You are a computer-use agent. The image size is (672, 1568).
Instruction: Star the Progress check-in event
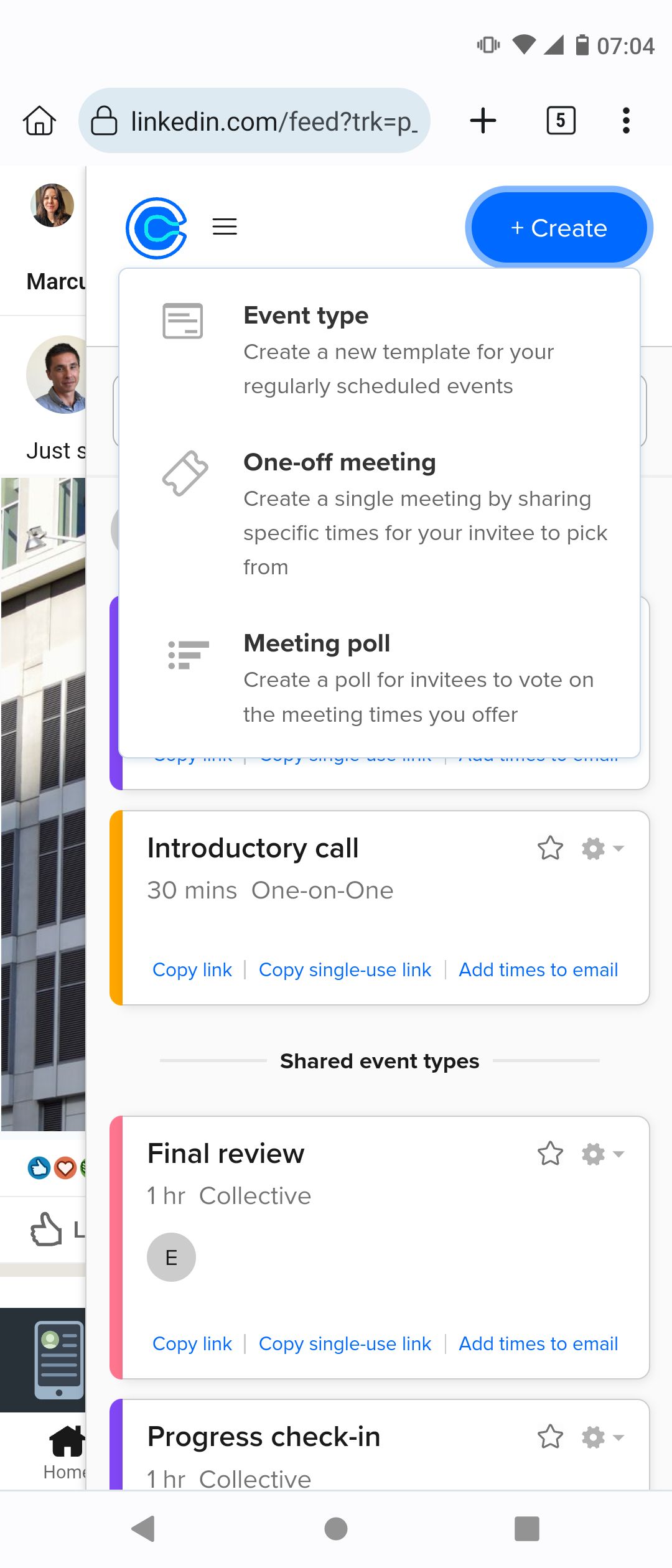pos(550,1438)
